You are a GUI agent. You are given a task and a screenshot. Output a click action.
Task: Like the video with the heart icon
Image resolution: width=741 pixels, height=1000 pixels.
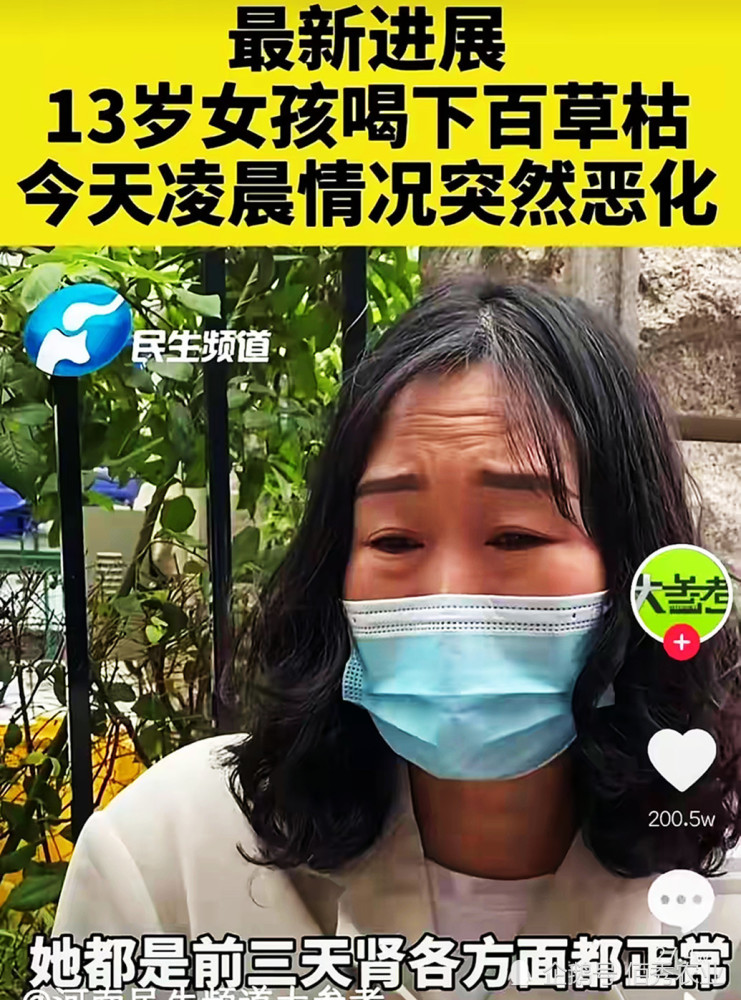[x=682, y=759]
